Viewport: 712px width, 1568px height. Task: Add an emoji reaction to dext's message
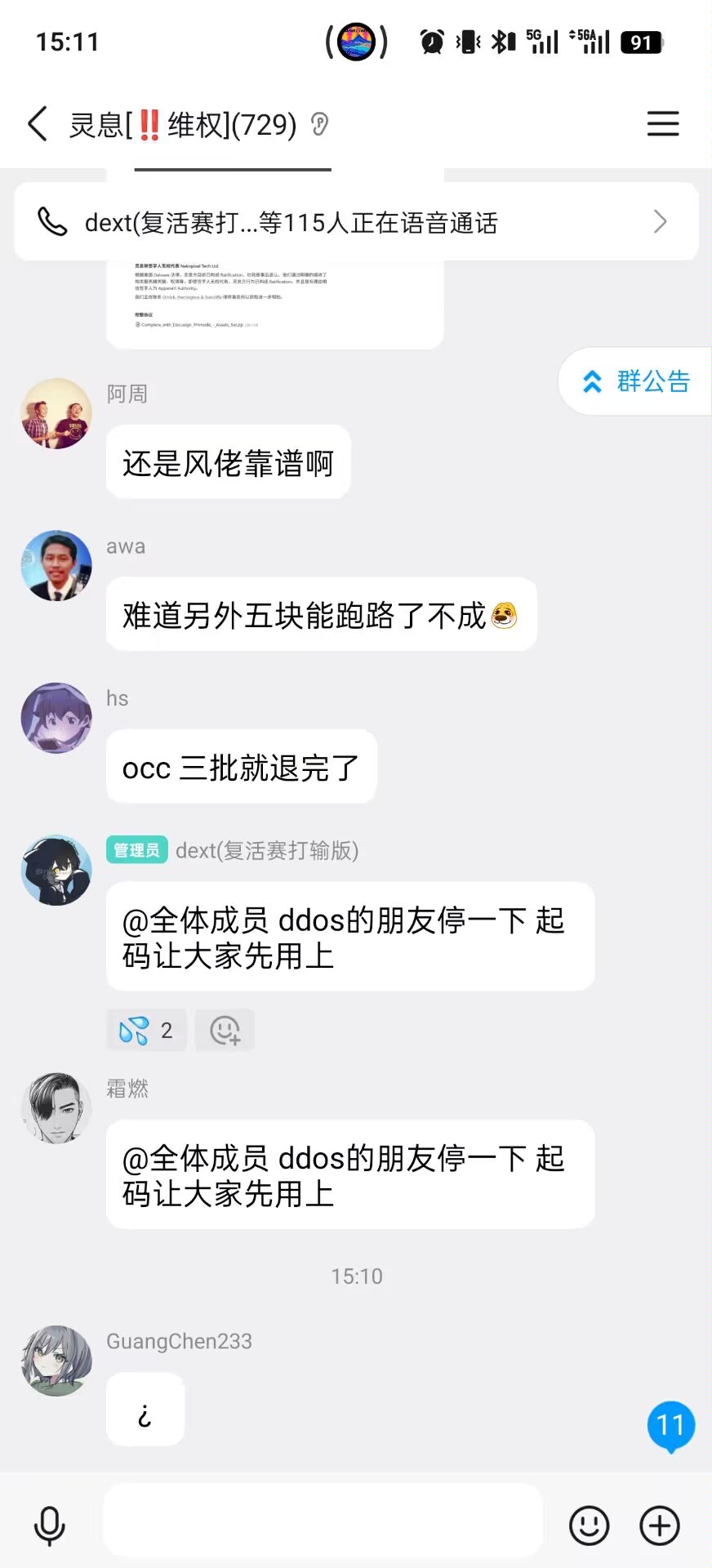click(x=225, y=1031)
